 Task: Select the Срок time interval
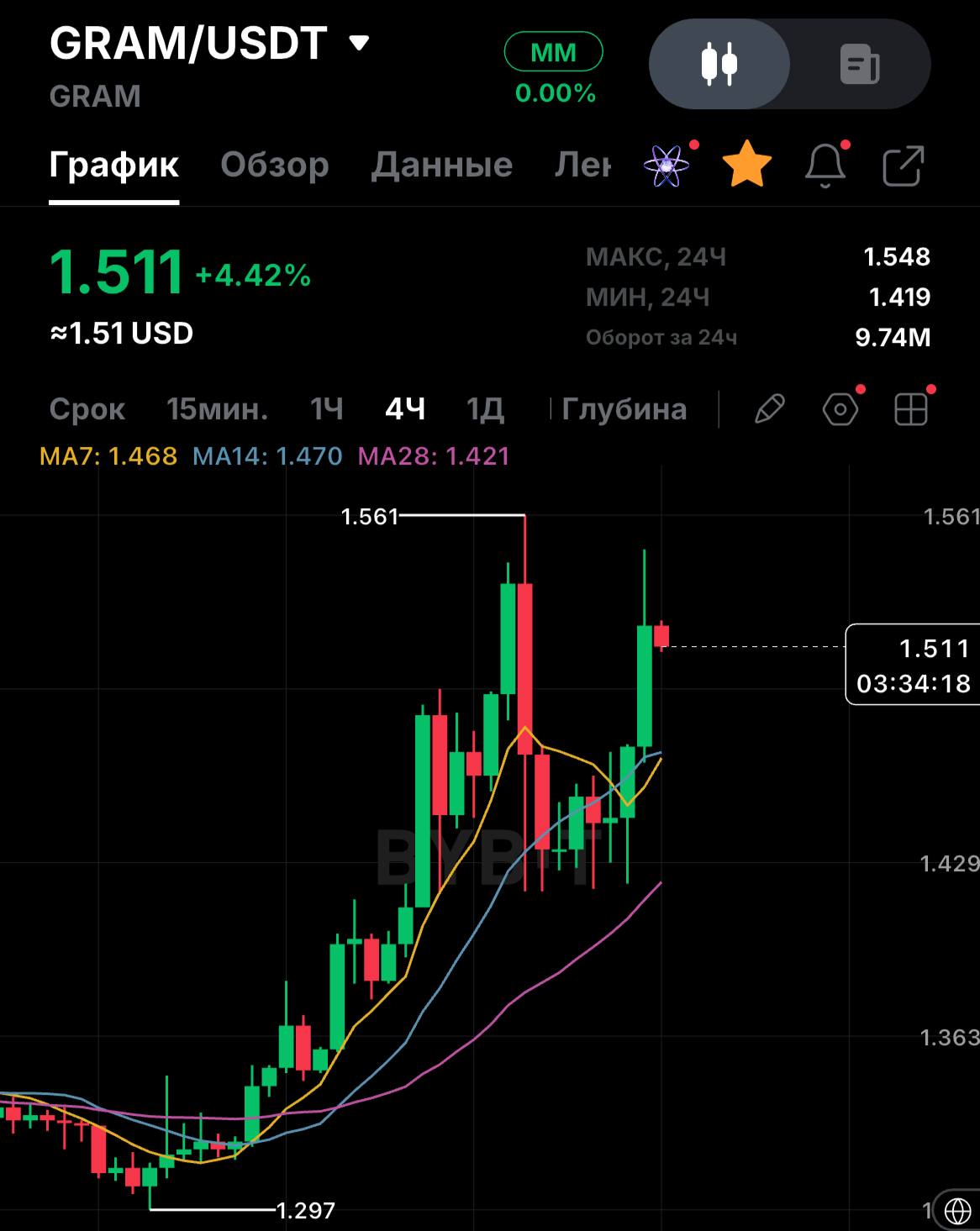(x=87, y=409)
